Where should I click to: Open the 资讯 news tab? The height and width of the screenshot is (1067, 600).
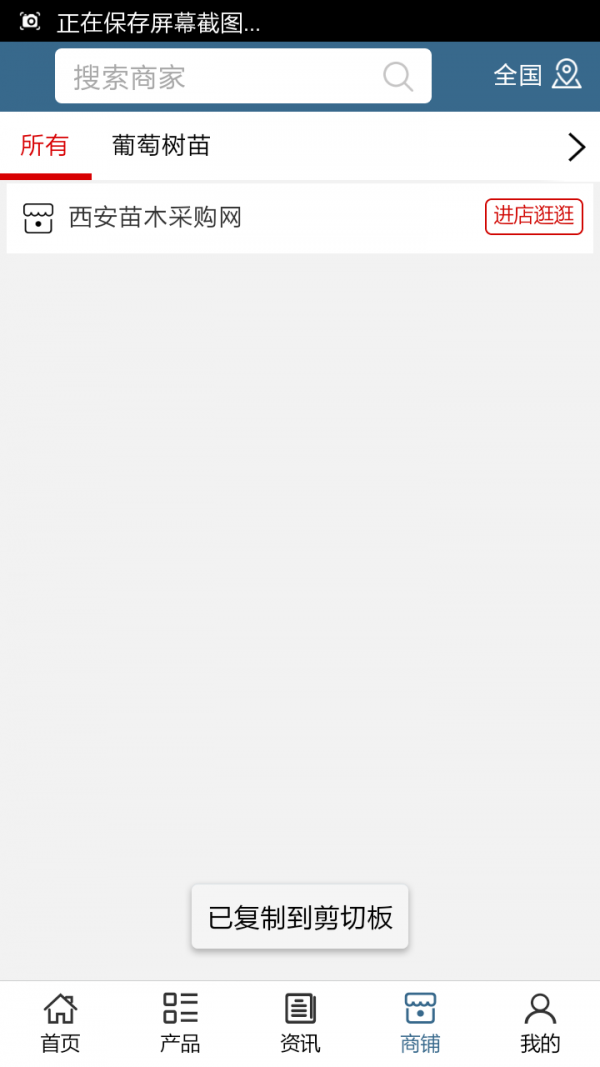(x=300, y=1023)
